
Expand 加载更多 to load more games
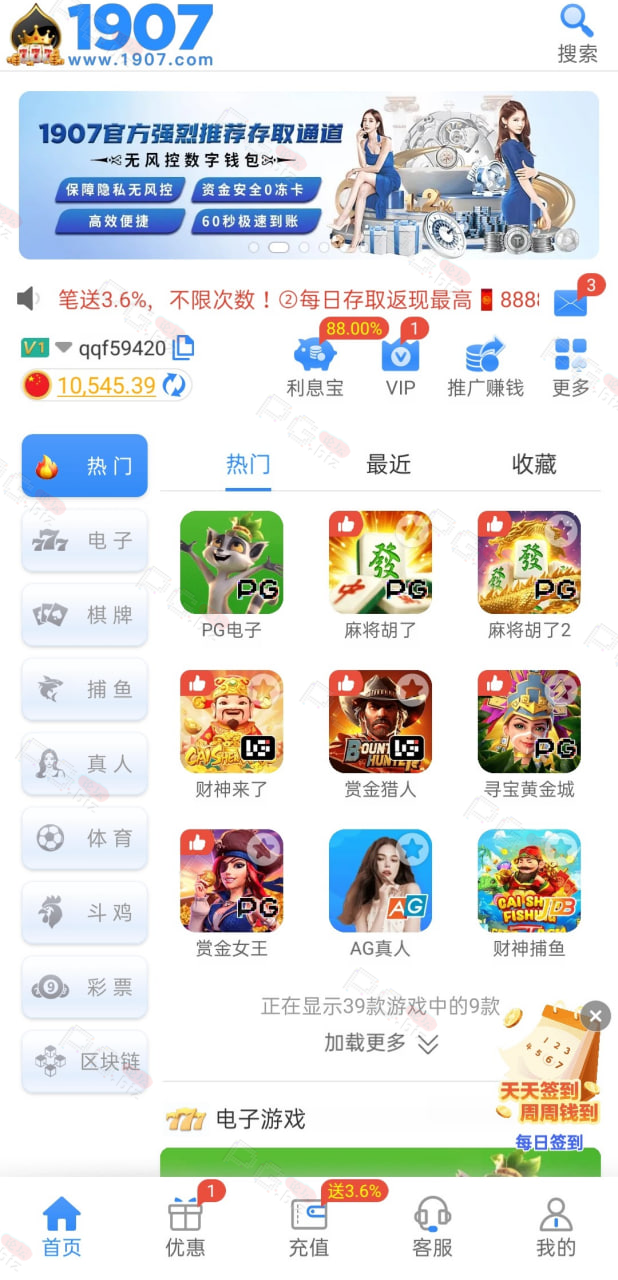click(381, 1043)
